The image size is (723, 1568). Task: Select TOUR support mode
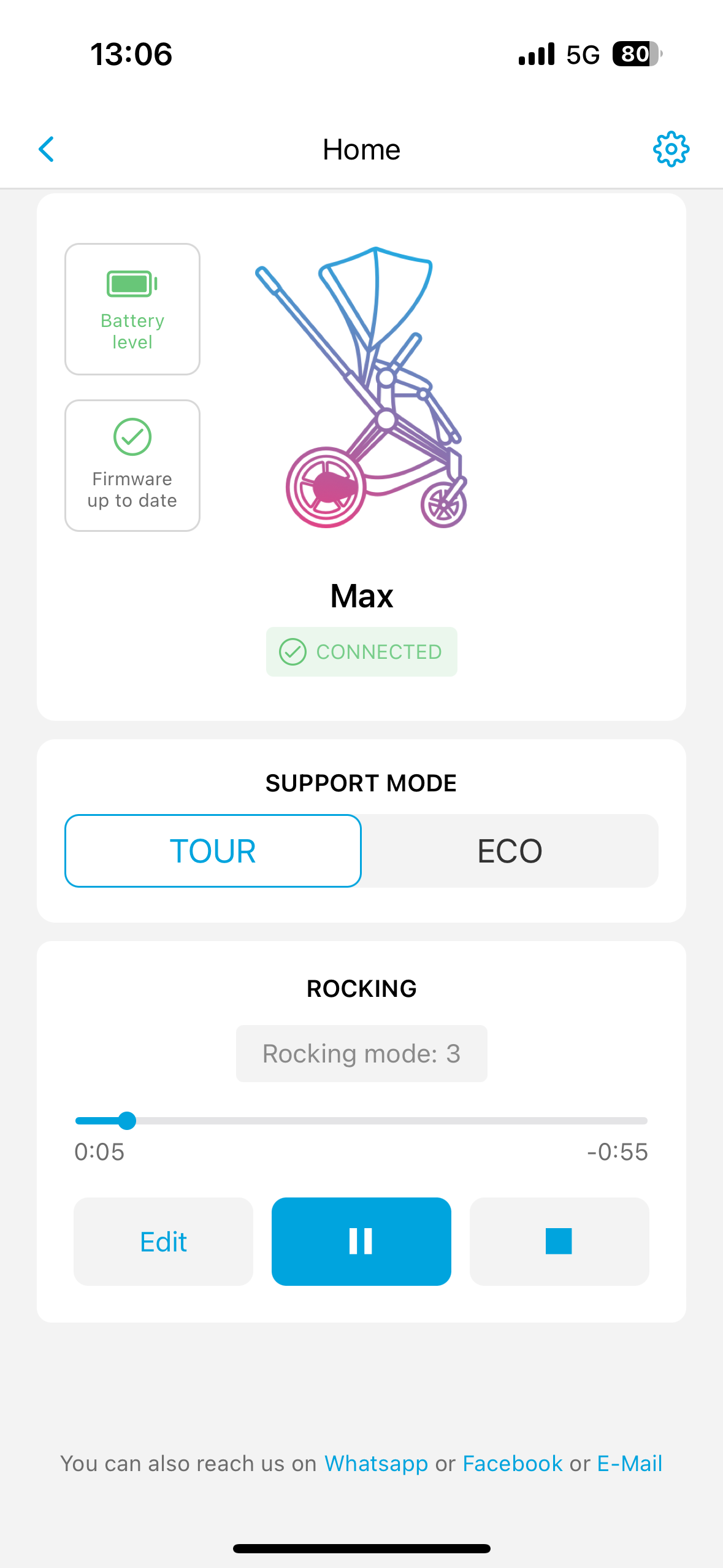pyautogui.click(x=213, y=851)
